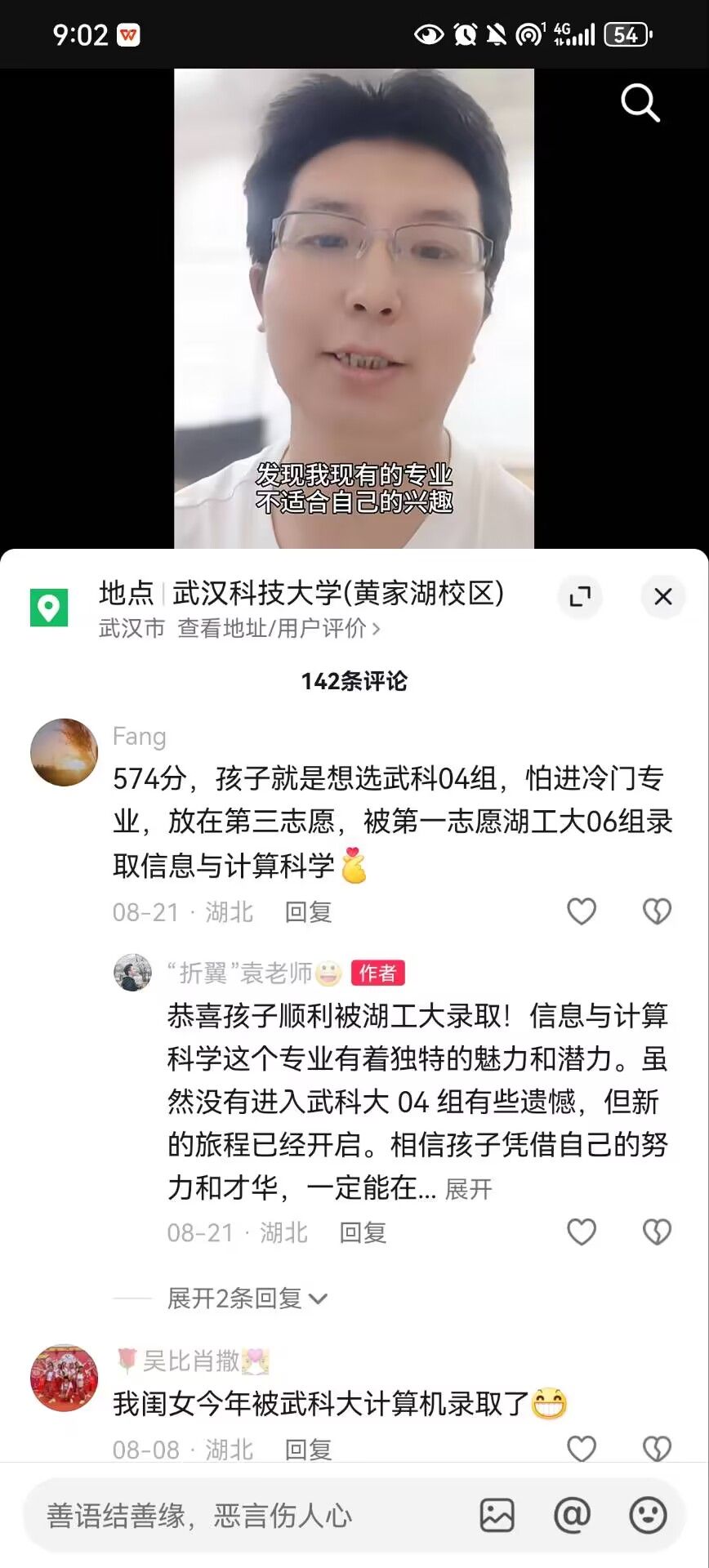The width and height of the screenshot is (709, 1568).
Task: Expand the full reply from 袁老师
Action: [468, 1189]
